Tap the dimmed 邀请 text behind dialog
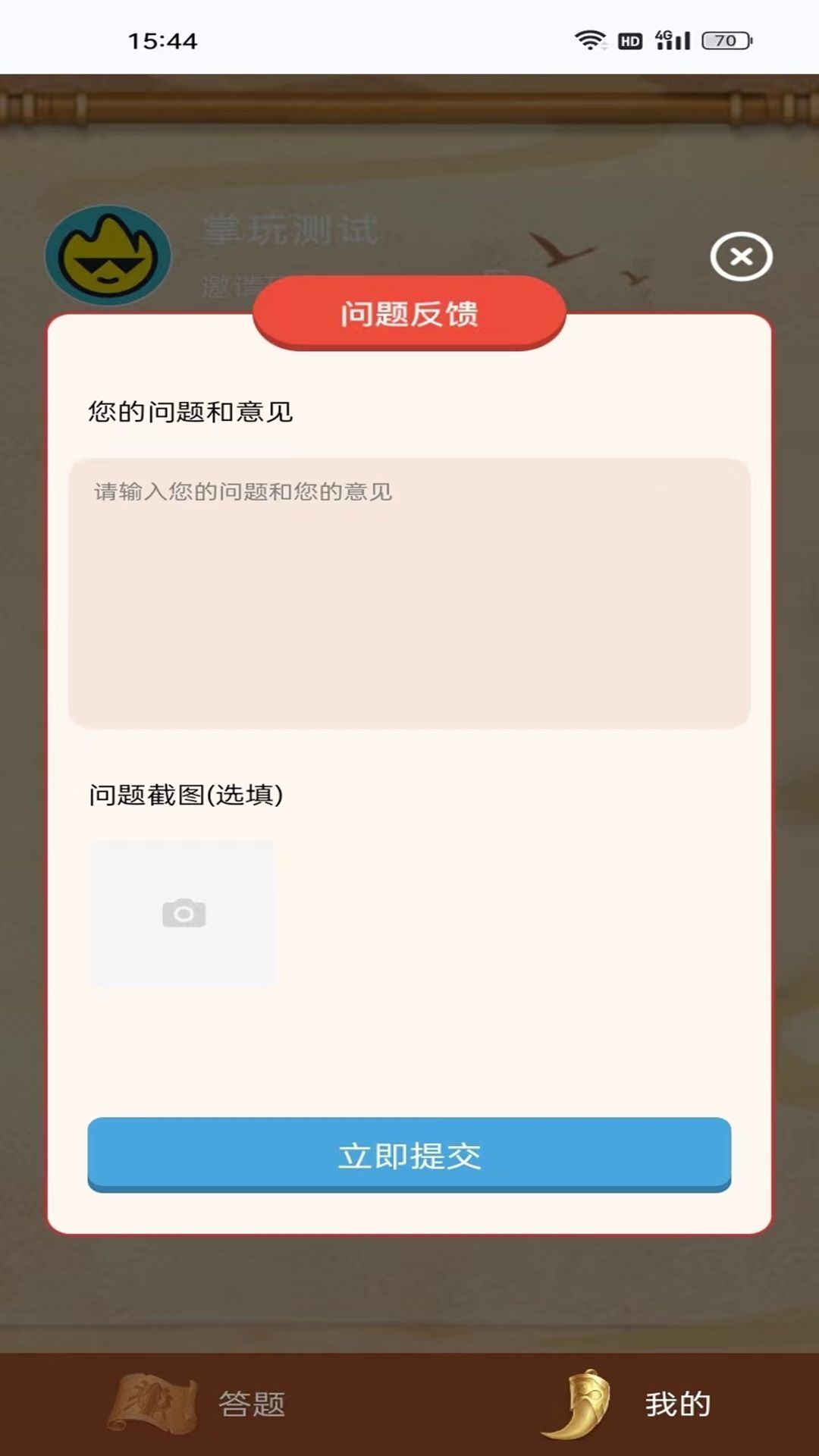 pyautogui.click(x=227, y=285)
